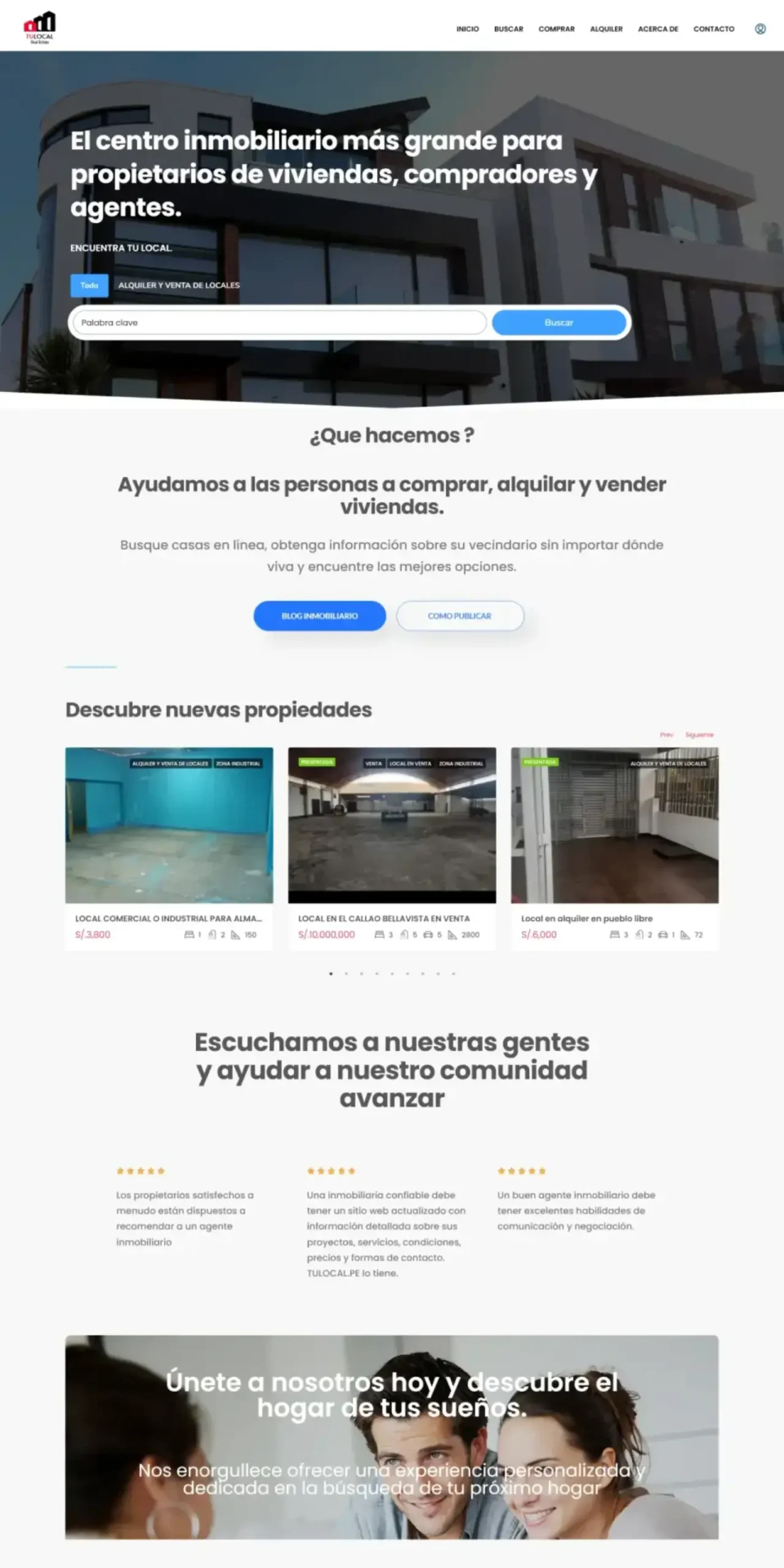784x1568 pixels.
Task: Click the TULOCAL logo
Action: 40,26
